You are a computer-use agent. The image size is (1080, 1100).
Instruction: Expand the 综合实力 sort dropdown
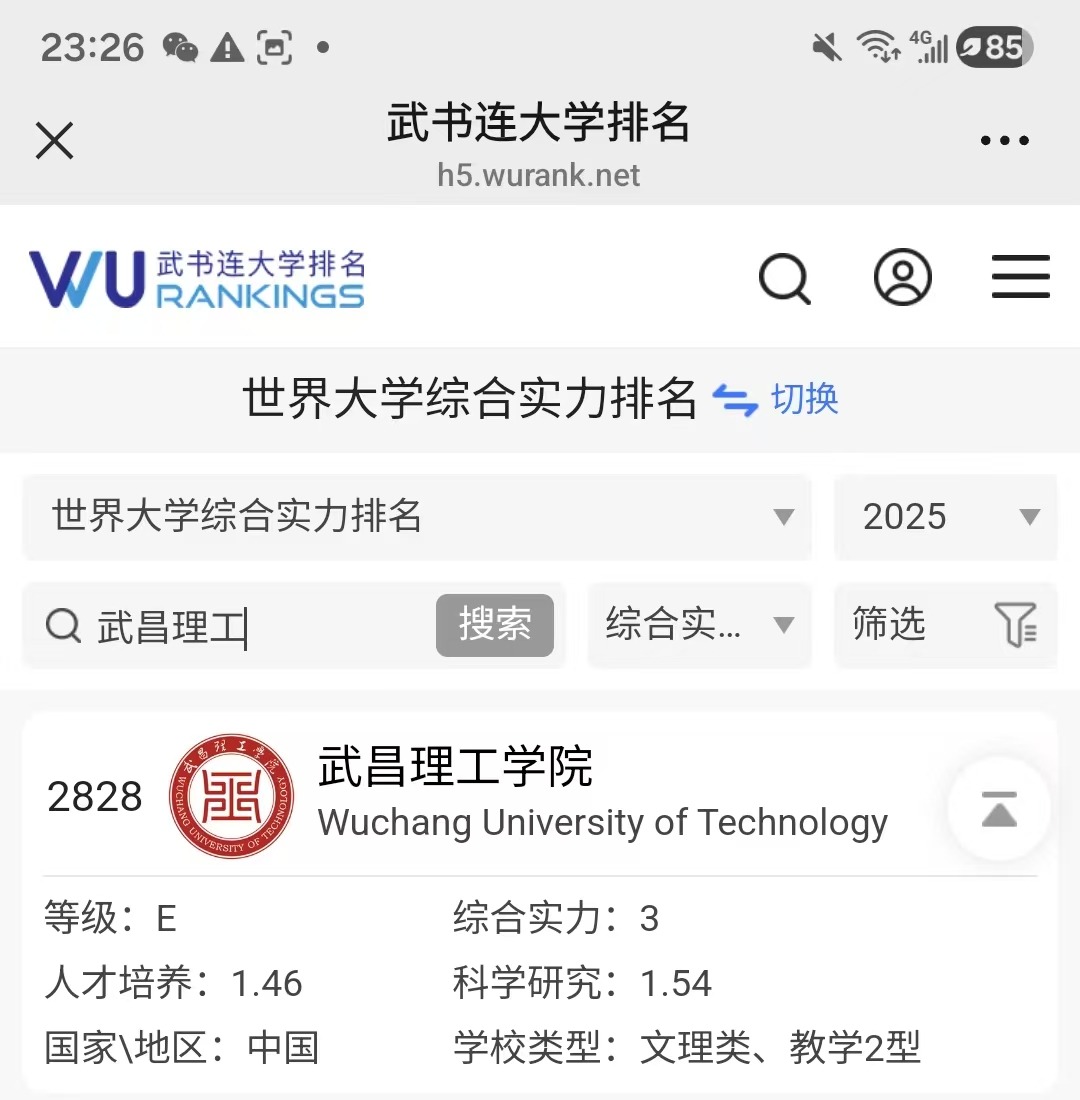click(699, 625)
